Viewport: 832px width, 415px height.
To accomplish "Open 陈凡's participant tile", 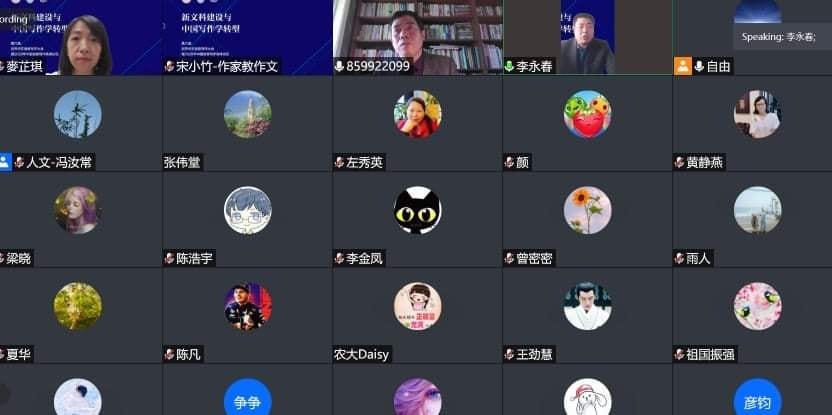I will (x=247, y=315).
